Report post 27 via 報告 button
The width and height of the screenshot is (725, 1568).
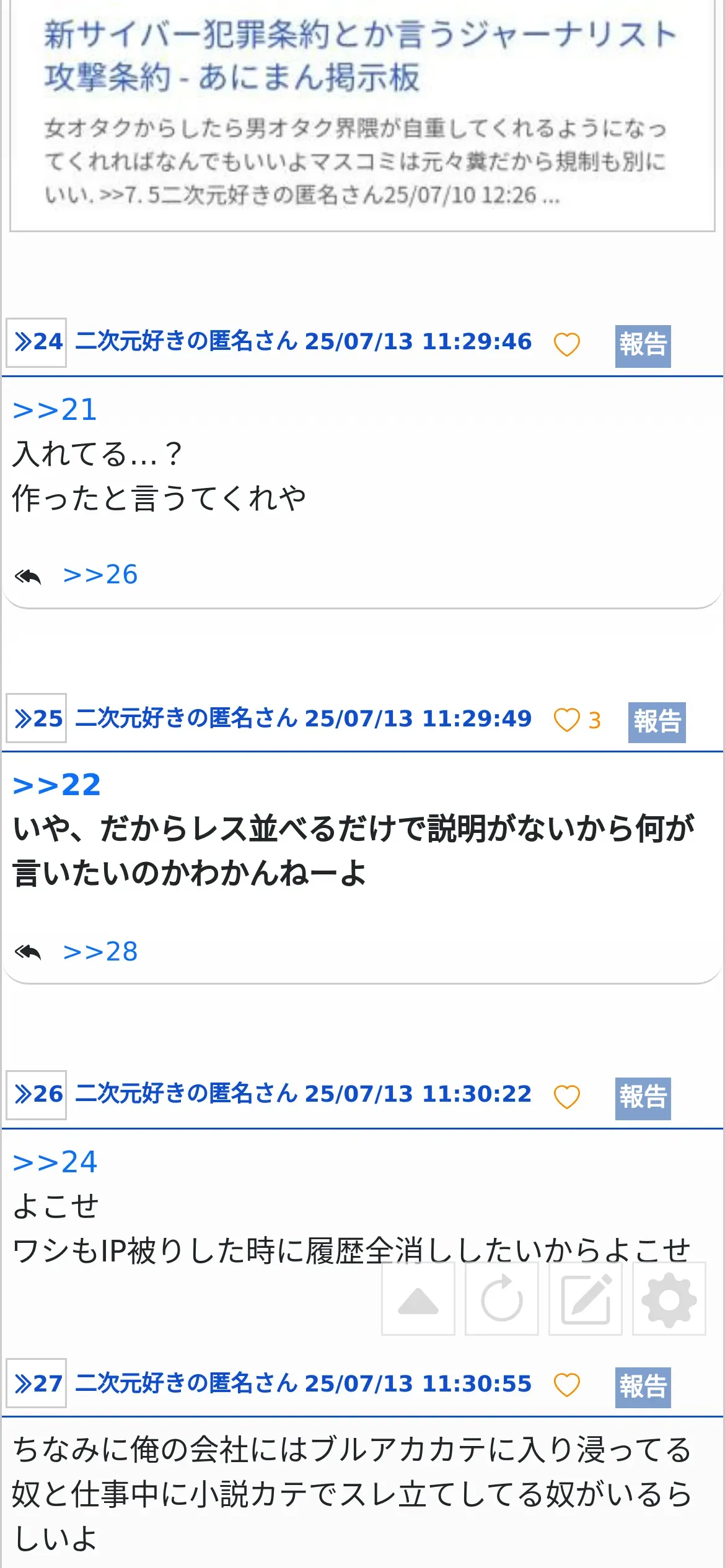pyautogui.click(x=643, y=1387)
